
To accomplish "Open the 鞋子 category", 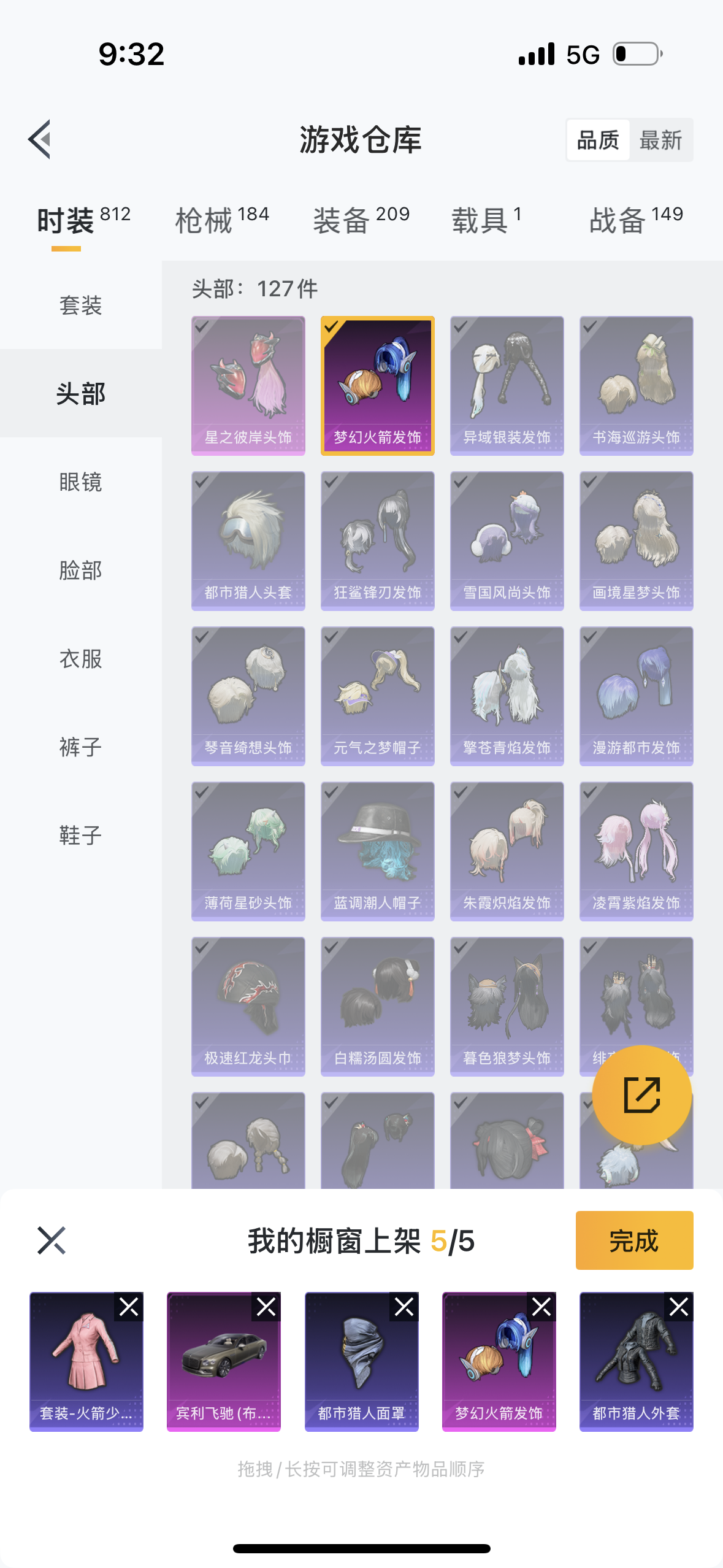I will coord(80,835).
